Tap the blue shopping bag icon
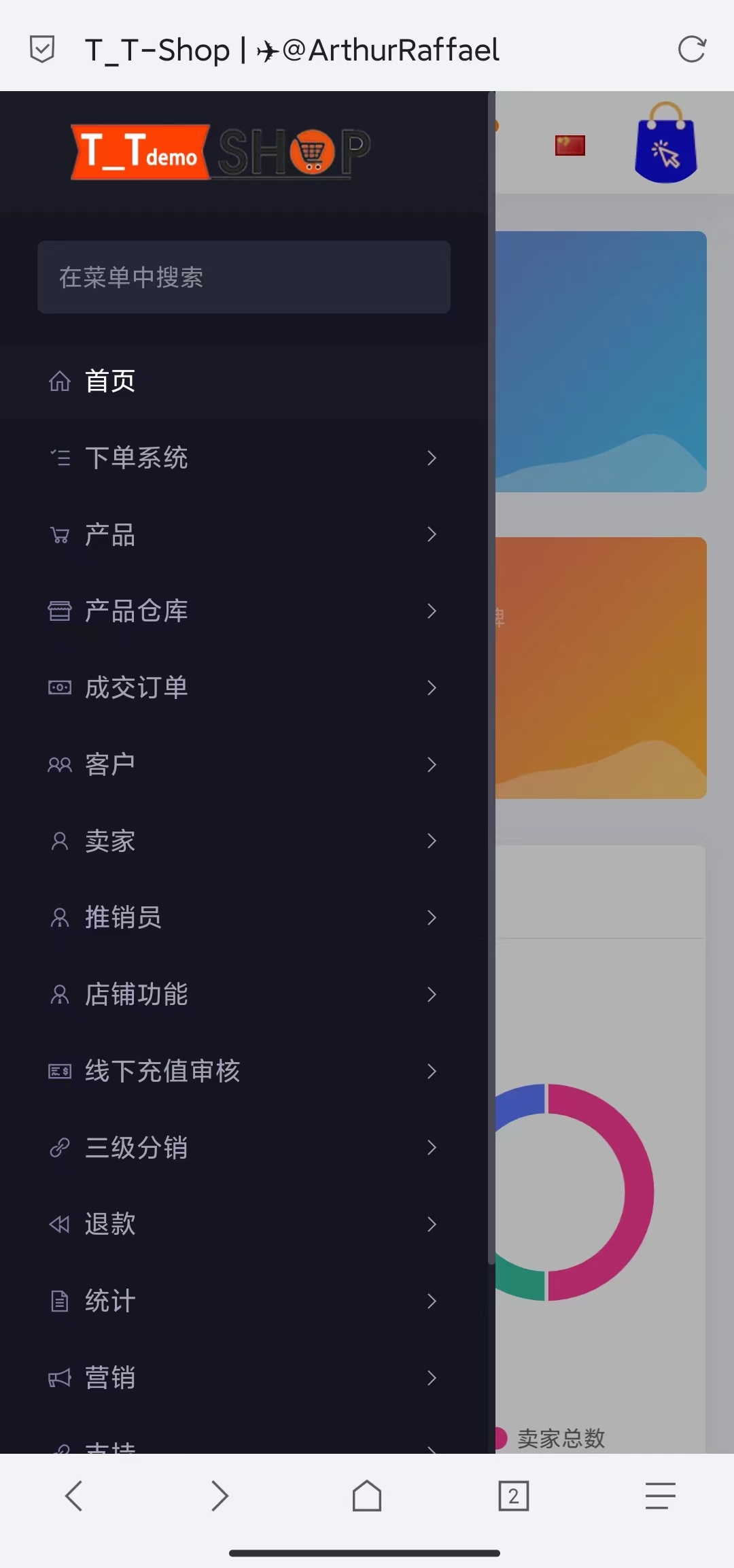 tap(665, 143)
